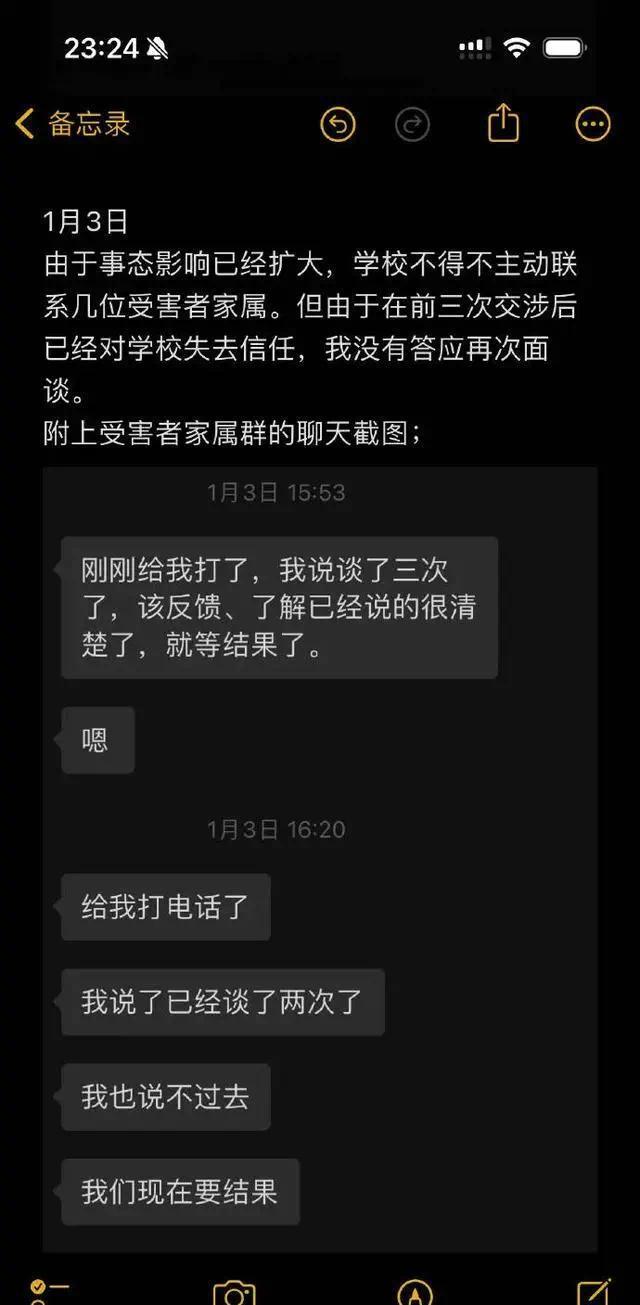The width and height of the screenshot is (640, 1305).
Task: Compose a new note
Action: point(594,1291)
